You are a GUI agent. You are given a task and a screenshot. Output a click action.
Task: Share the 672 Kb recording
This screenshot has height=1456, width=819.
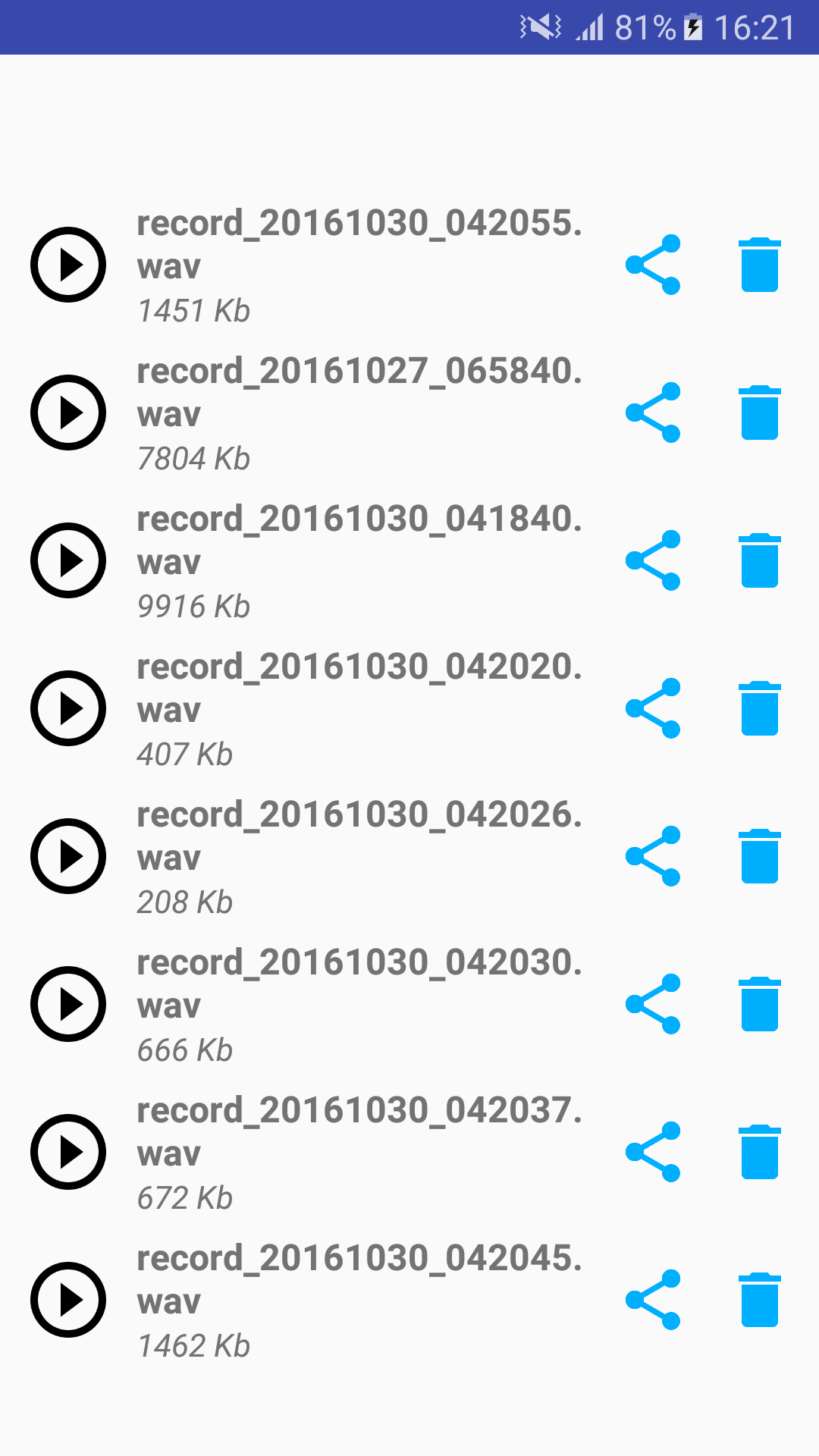[x=653, y=1152]
